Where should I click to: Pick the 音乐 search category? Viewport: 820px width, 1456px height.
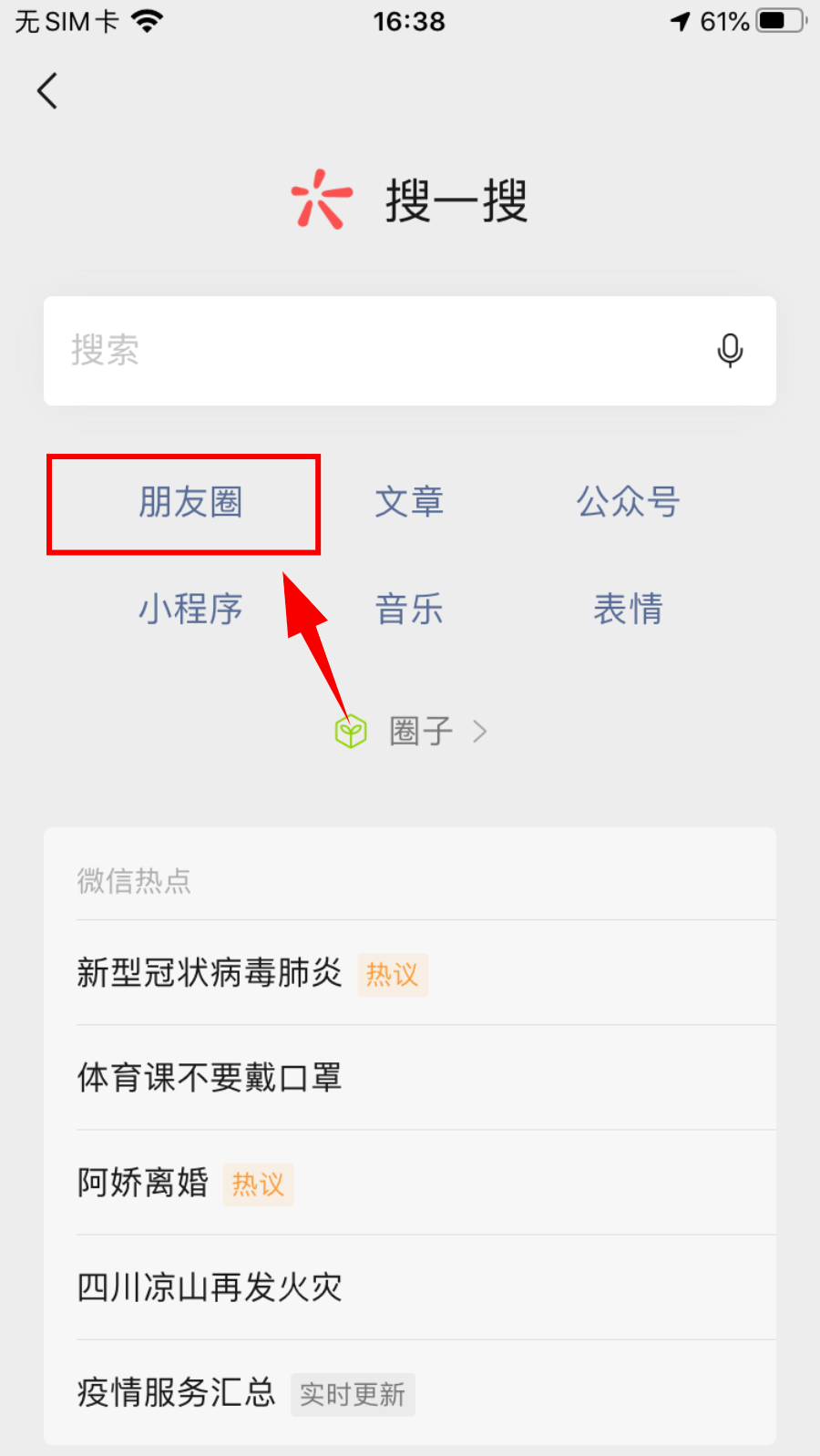409,609
